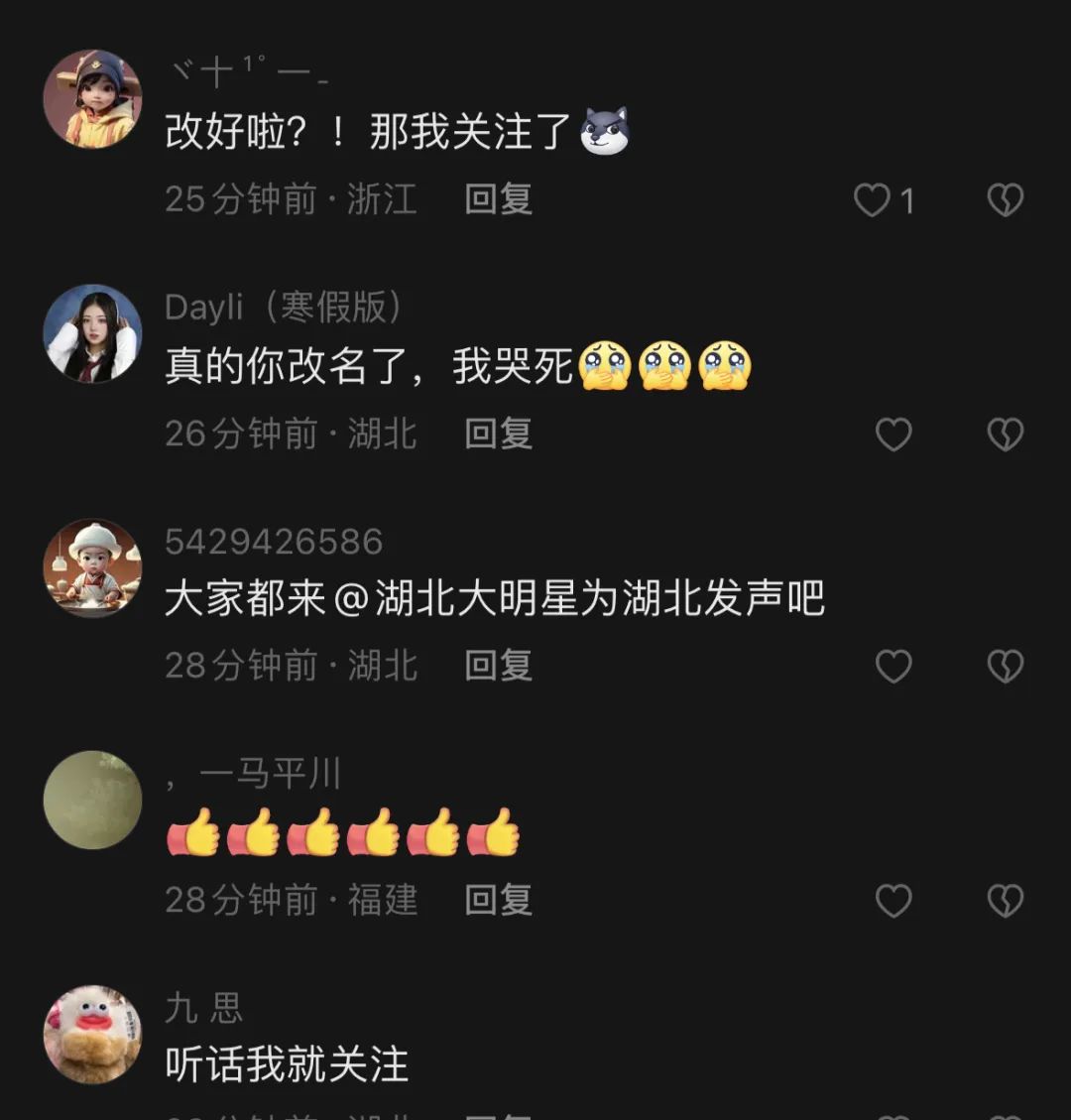
Task: Open Dayli（寒假版）'s profile avatar
Action: pos(93,333)
